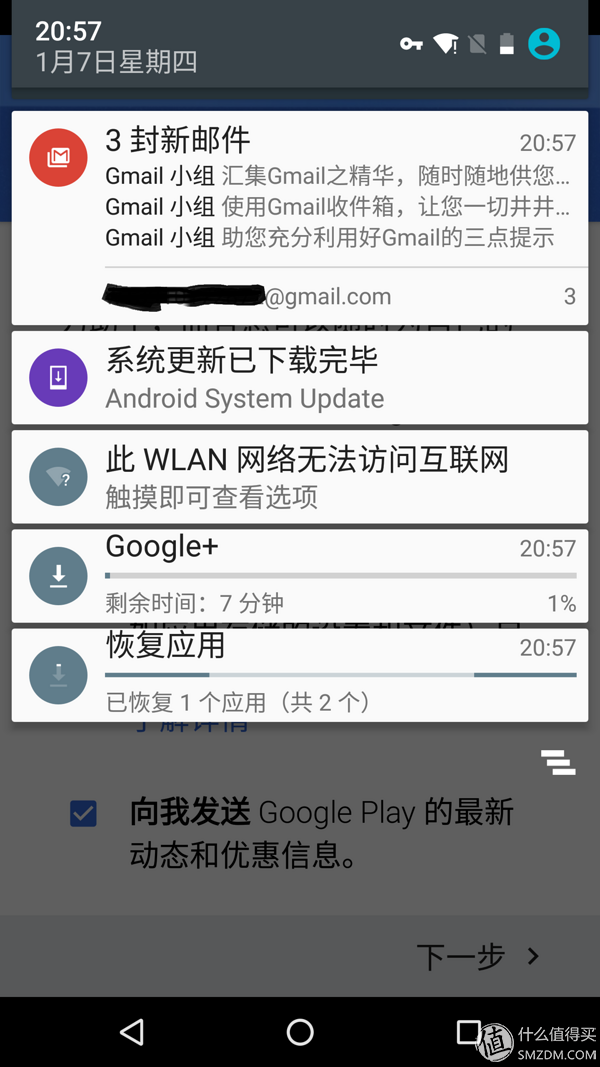Clear all notifications
This screenshot has width=600, height=1067.
point(558,762)
